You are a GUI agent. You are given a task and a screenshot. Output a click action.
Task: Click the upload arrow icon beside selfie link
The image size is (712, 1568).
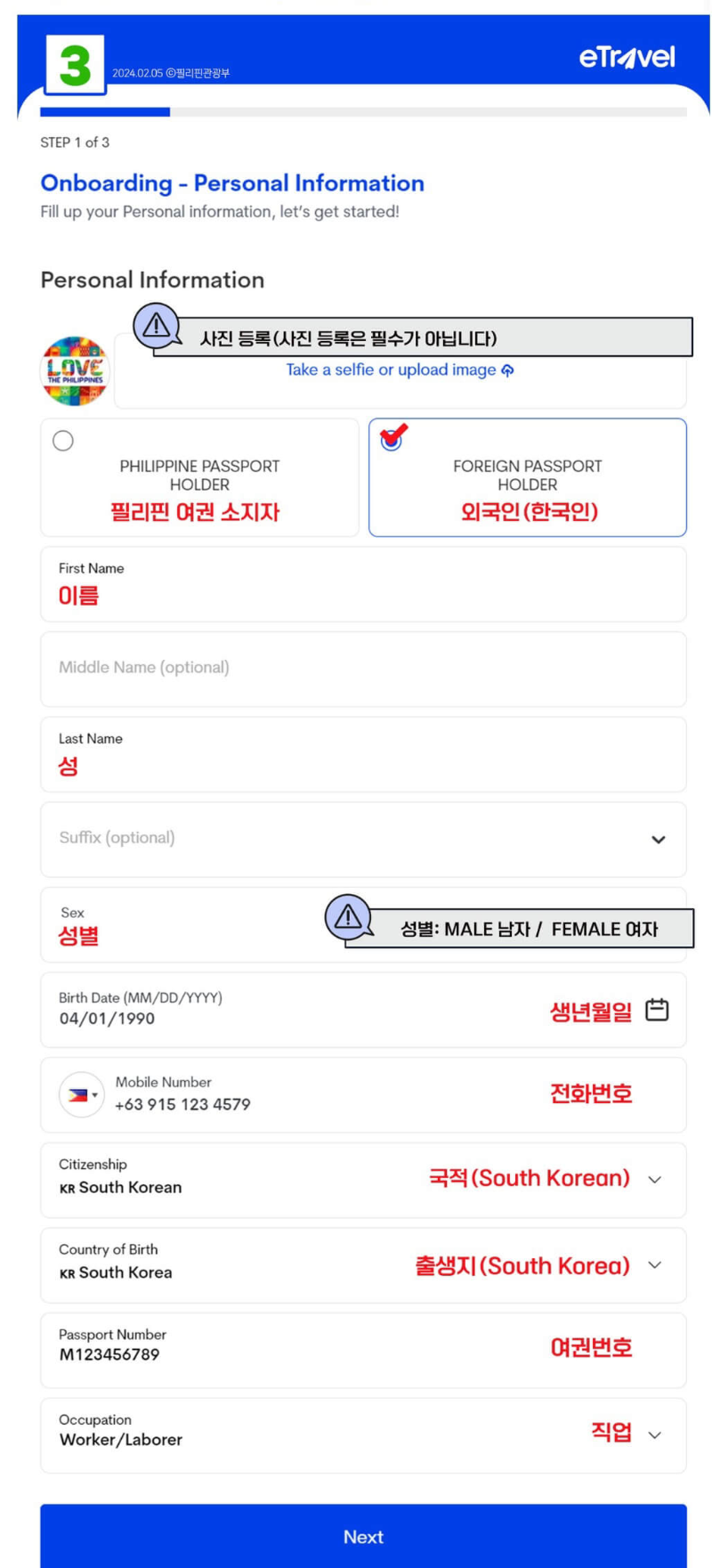pos(506,370)
